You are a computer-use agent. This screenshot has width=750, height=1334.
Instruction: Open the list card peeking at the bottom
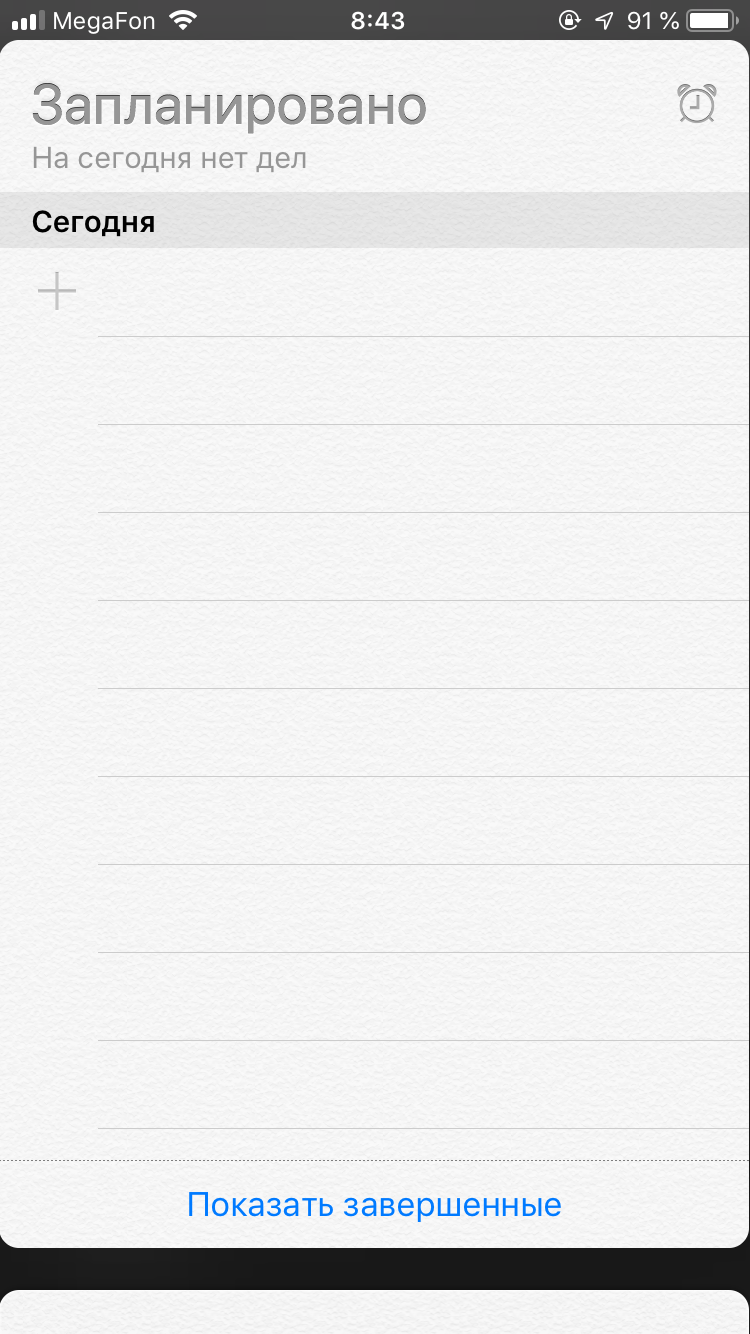pos(375,1312)
